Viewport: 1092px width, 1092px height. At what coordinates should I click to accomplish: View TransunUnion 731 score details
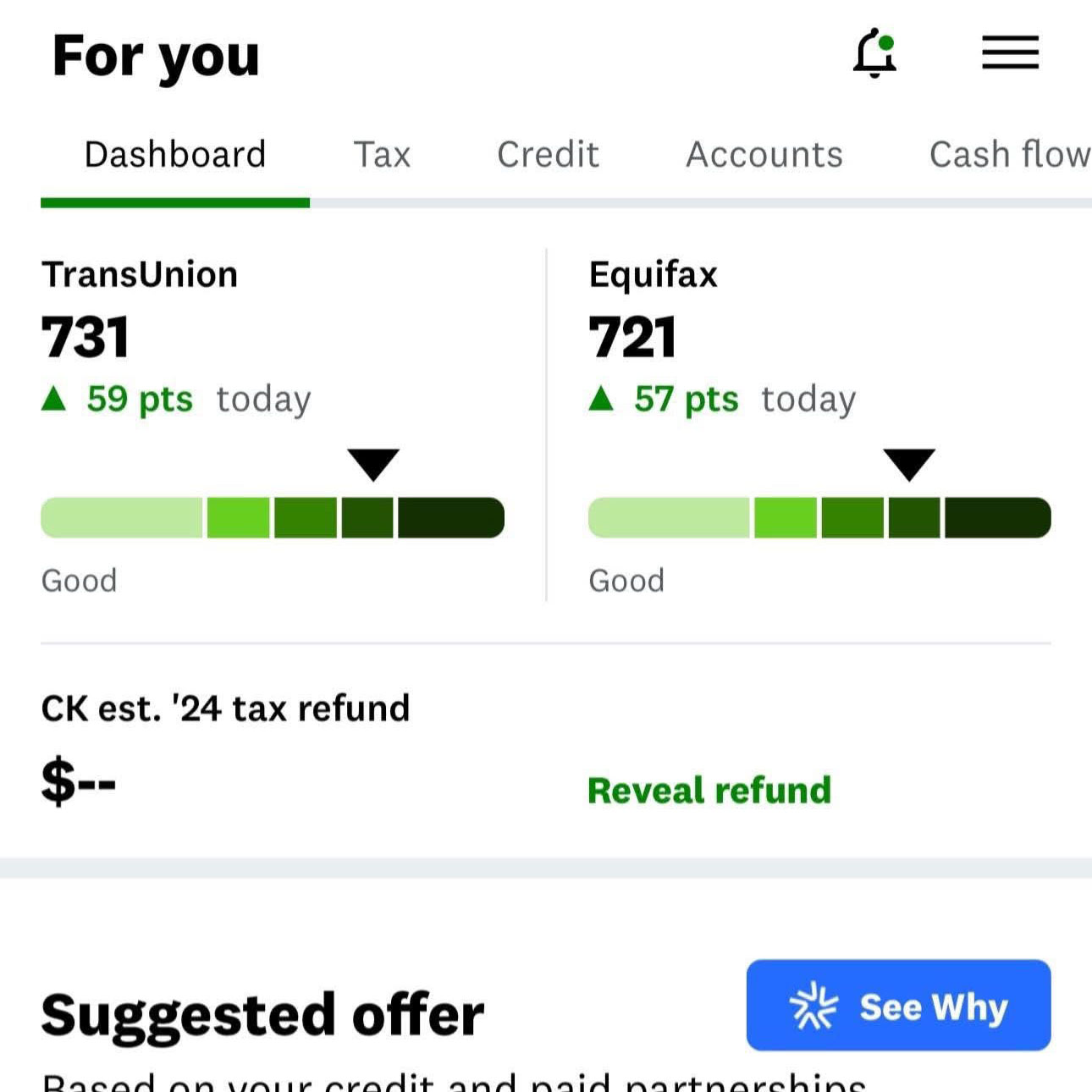click(x=85, y=337)
